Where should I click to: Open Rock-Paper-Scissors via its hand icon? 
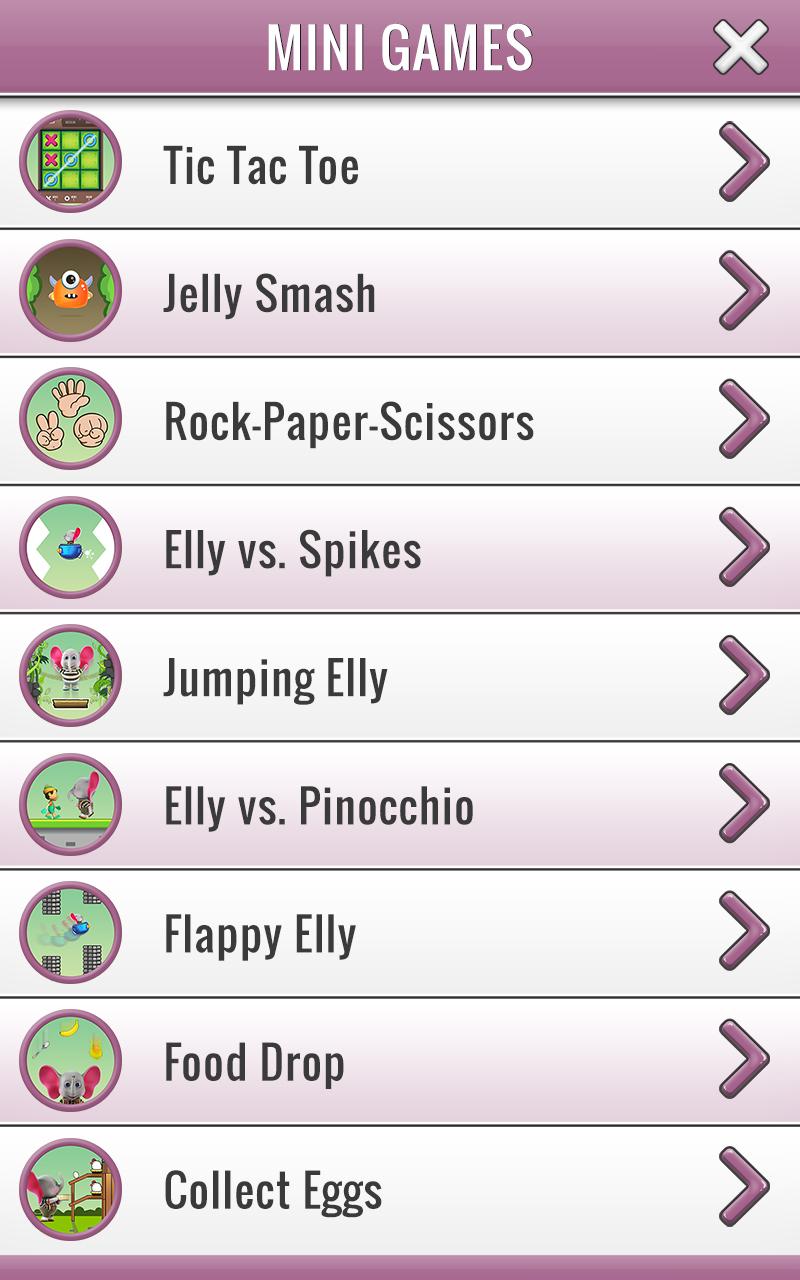click(69, 420)
